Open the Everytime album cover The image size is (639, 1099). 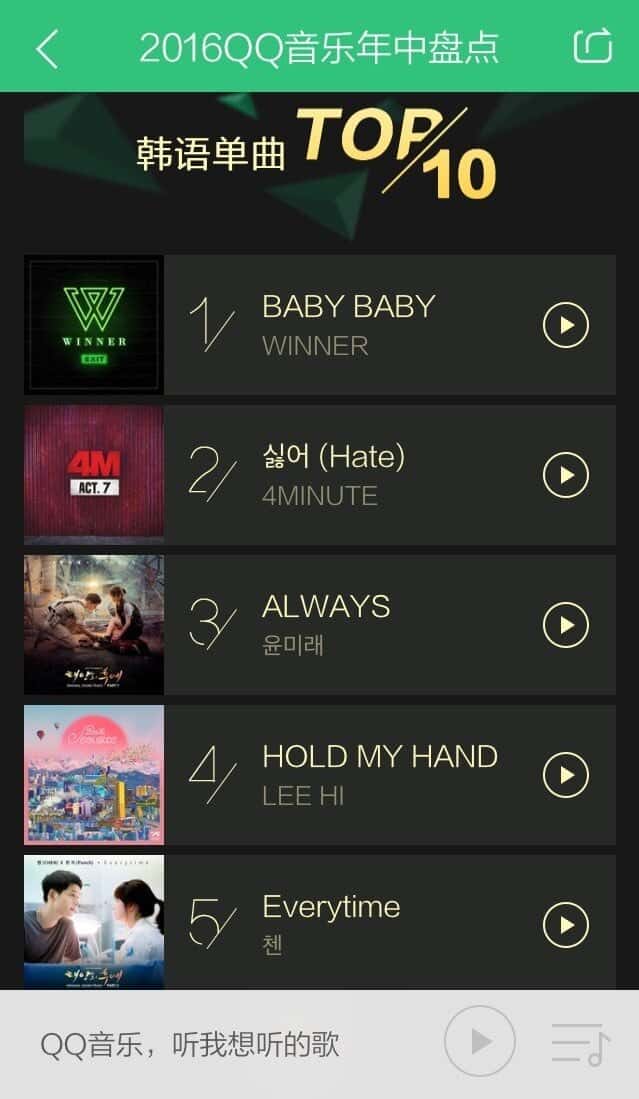(x=94, y=922)
